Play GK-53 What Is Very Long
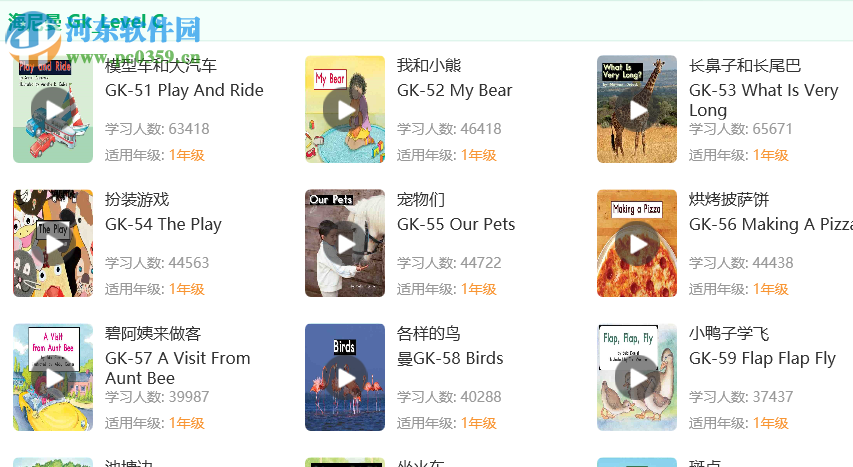 coord(637,110)
